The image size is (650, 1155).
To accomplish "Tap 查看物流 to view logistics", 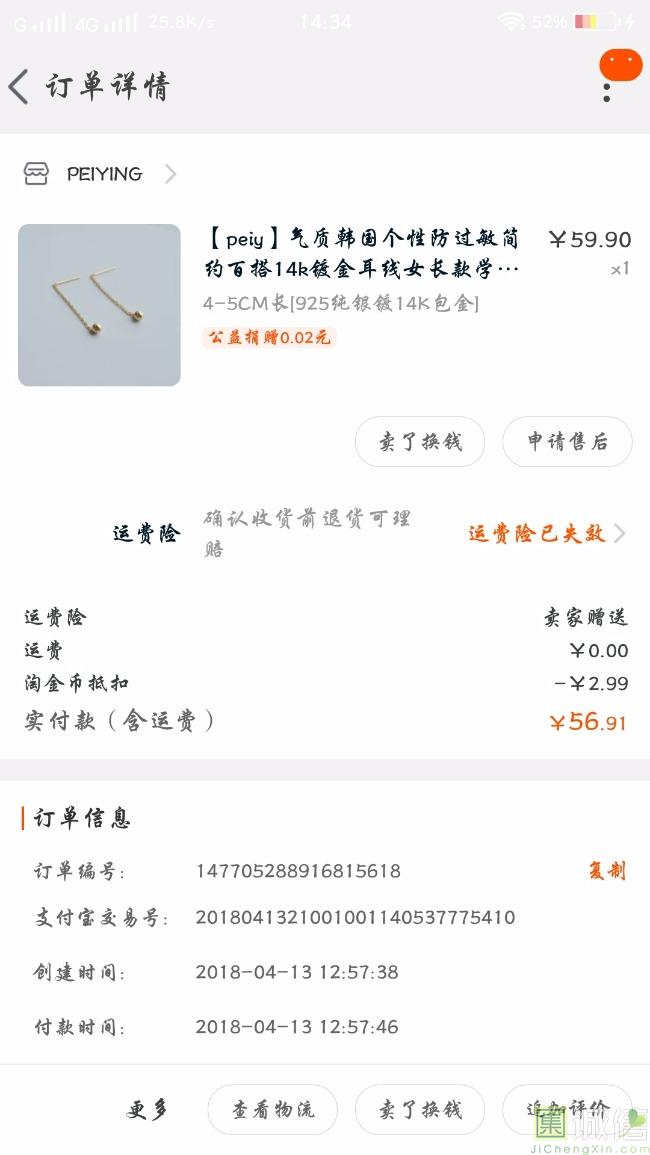I will [273, 1109].
